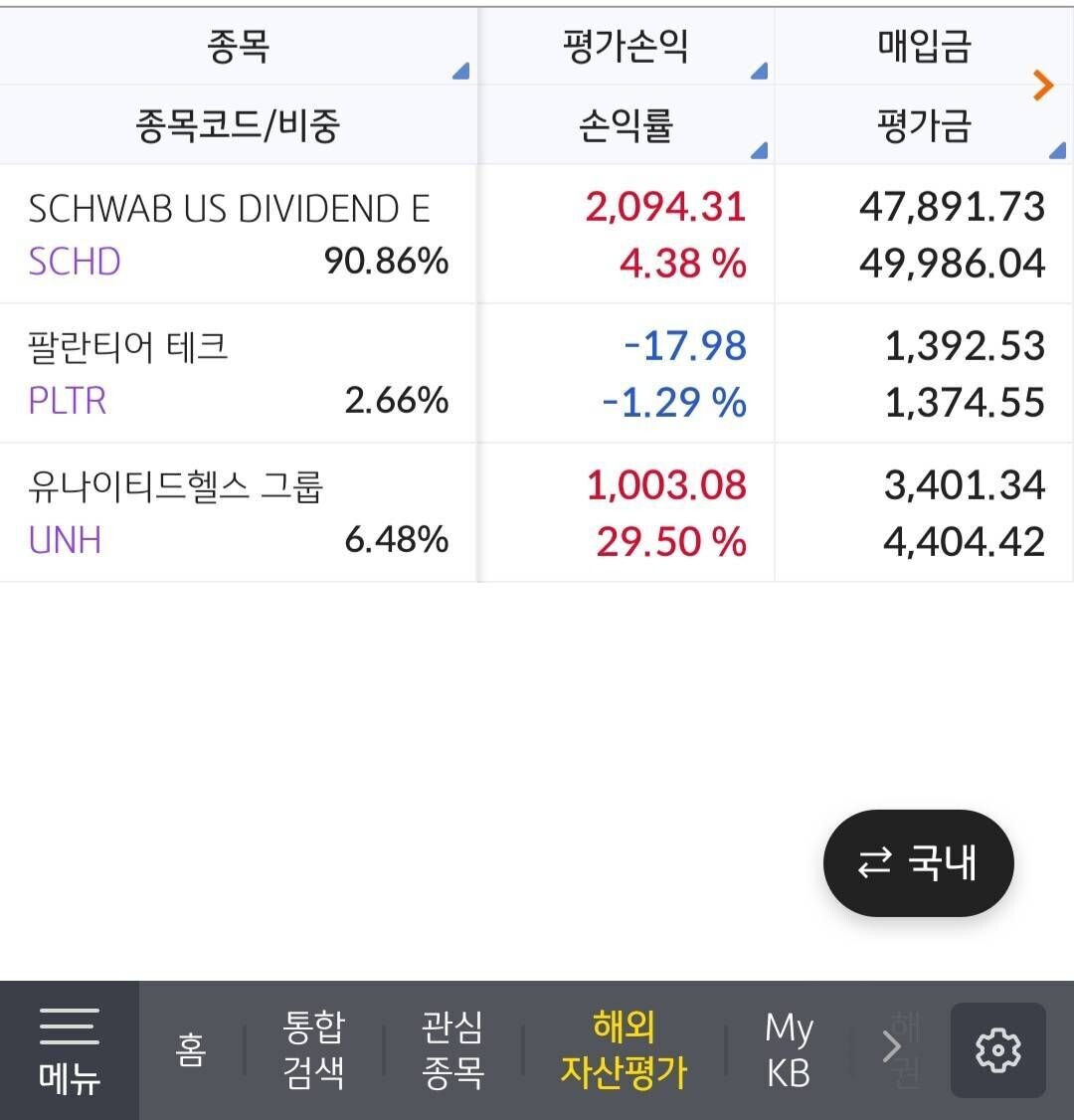Tap the gray chevron to reveal hidden nav items
1074x1120 pixels.
892,1047
